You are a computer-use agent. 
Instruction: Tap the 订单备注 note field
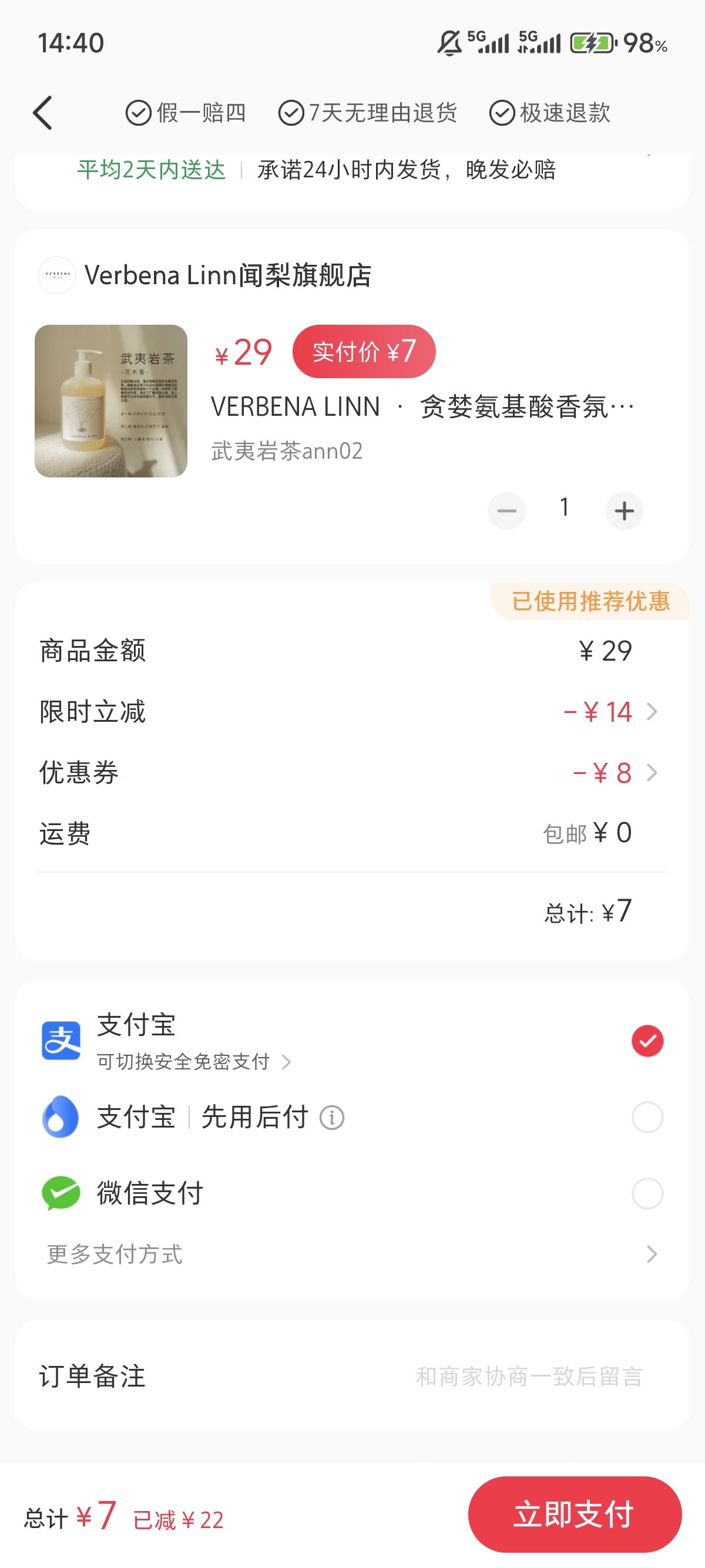pyautogui.click(x=528, y=1377)
